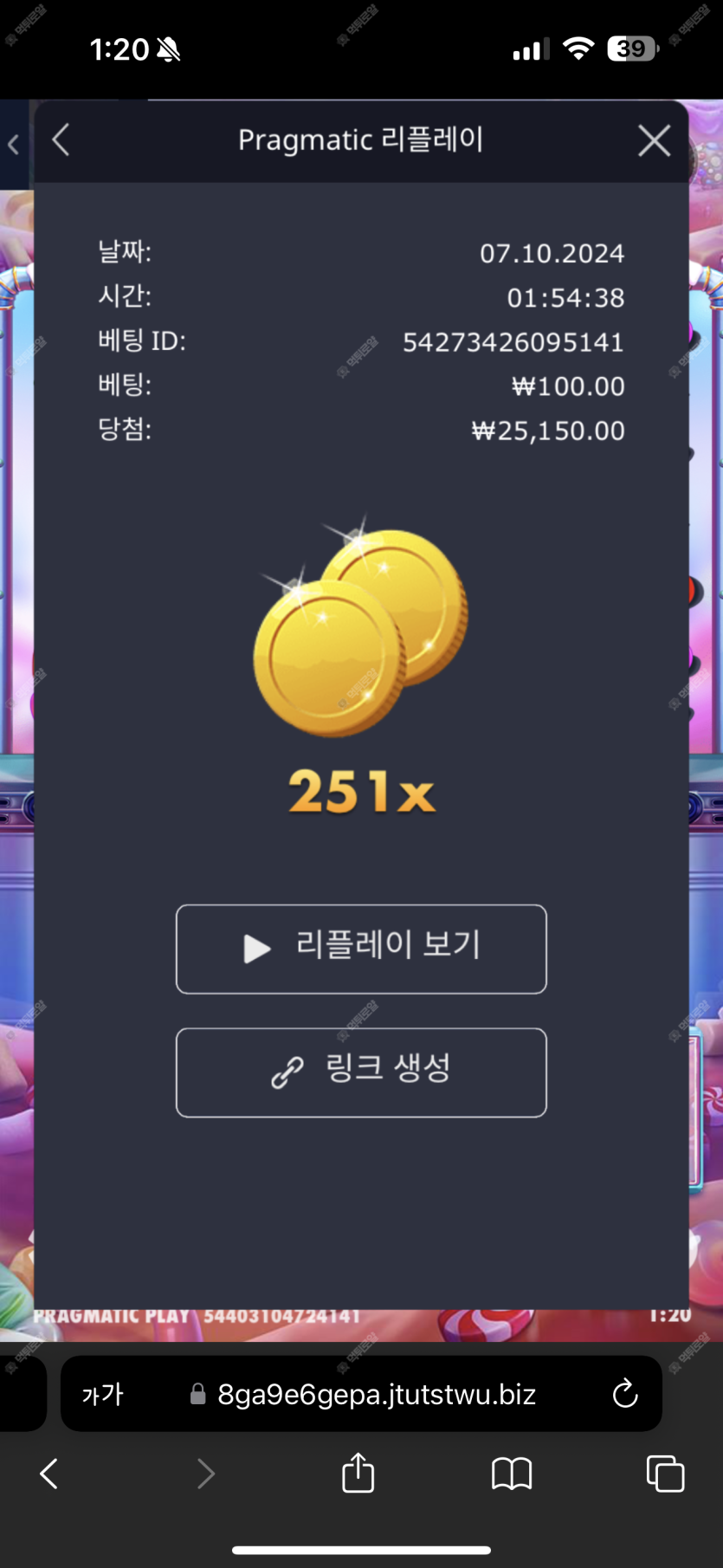723x1568 pixels.
Task: Show open Safari tabs
Action: click(665, 1473)
